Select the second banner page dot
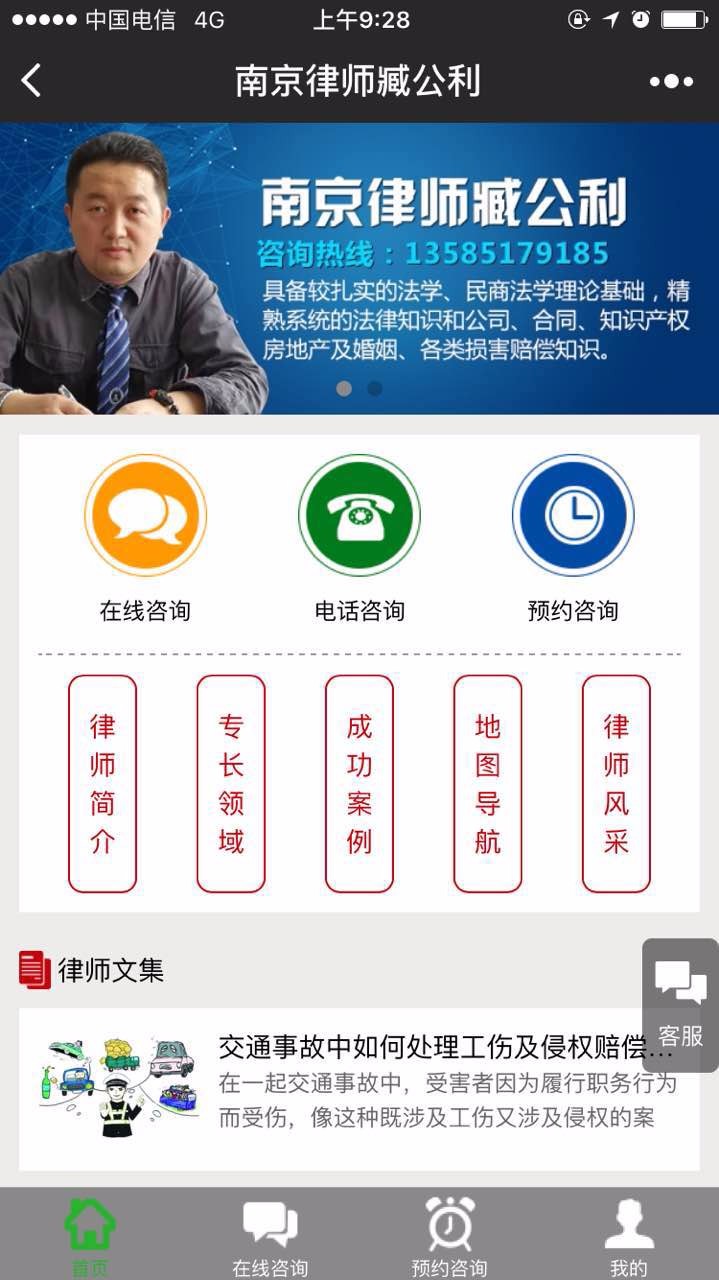 click(374, 388)
